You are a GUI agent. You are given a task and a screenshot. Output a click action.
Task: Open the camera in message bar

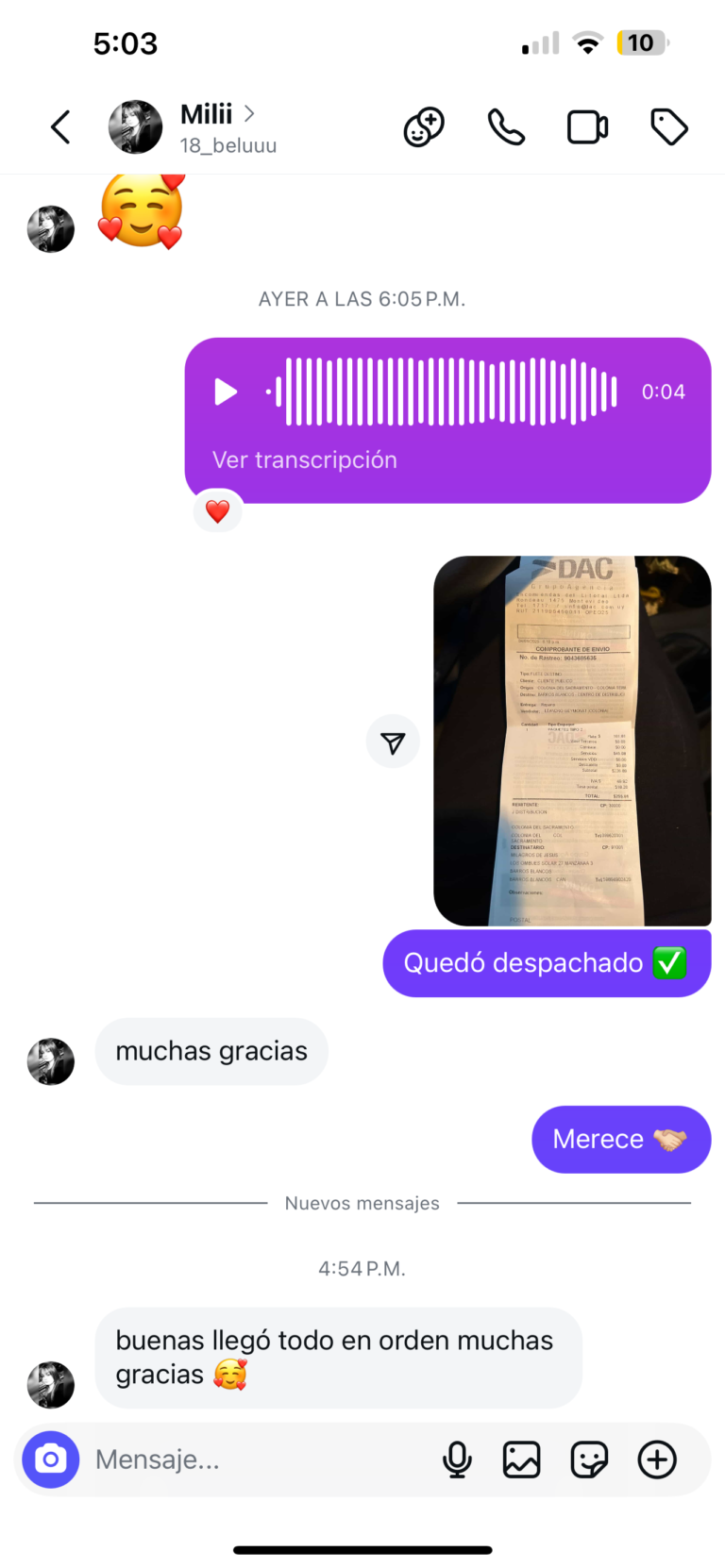pos(51,1460)
